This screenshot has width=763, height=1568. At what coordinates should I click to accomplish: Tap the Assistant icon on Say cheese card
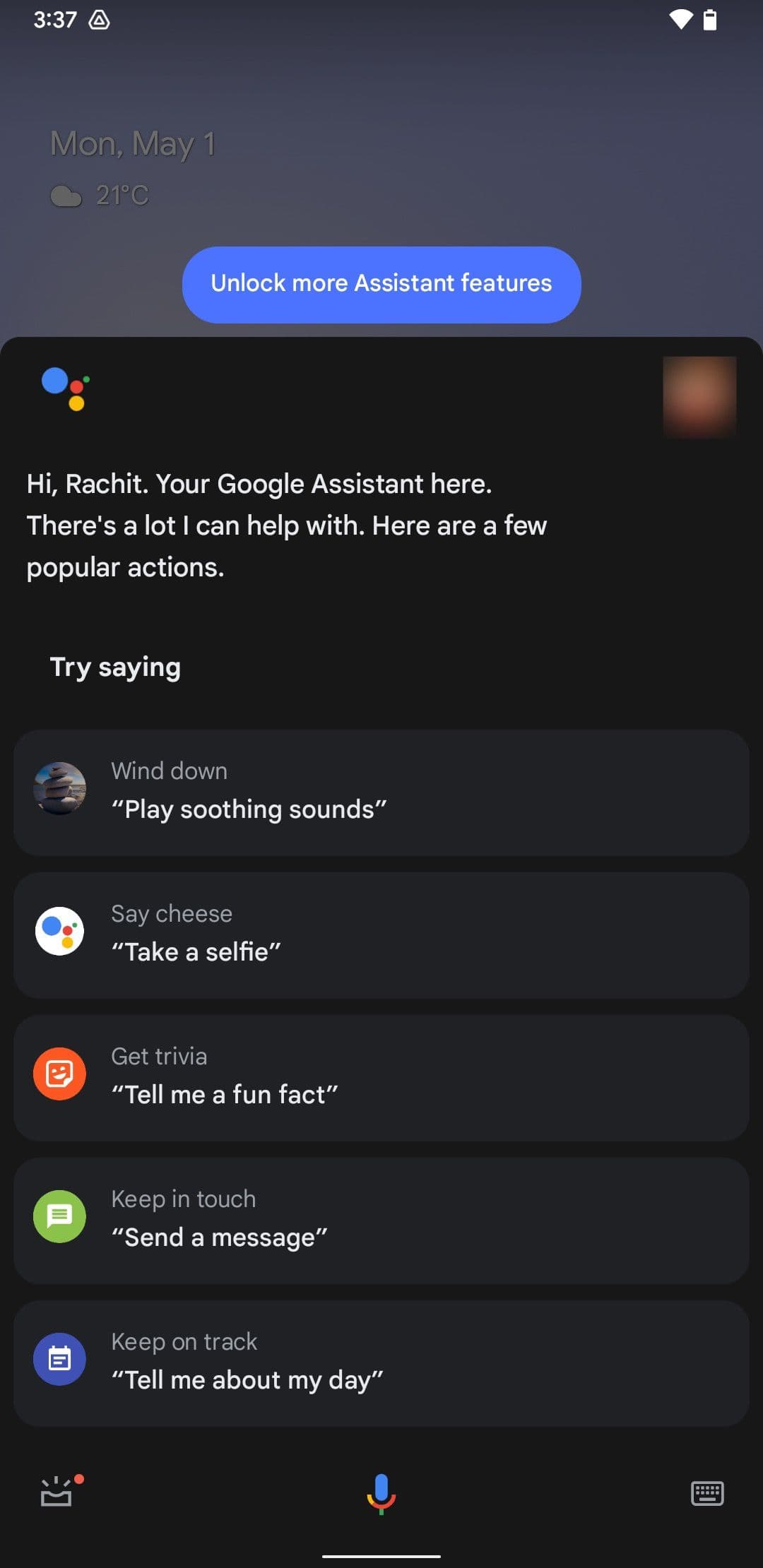pyautogui.click(x=59, y=931)
